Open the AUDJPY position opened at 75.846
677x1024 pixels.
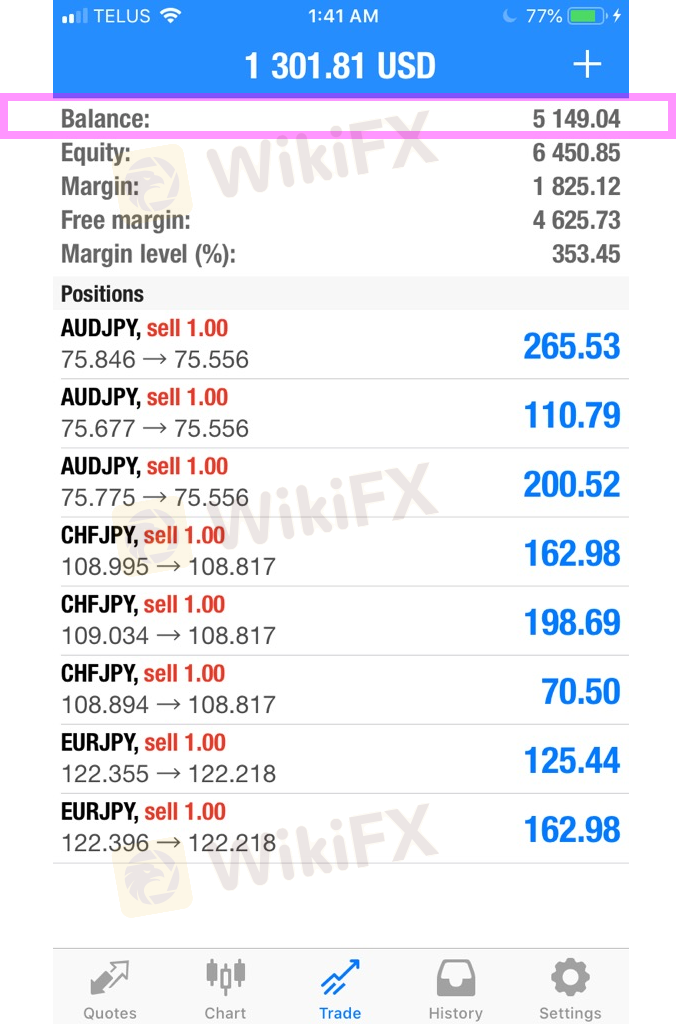340,344
